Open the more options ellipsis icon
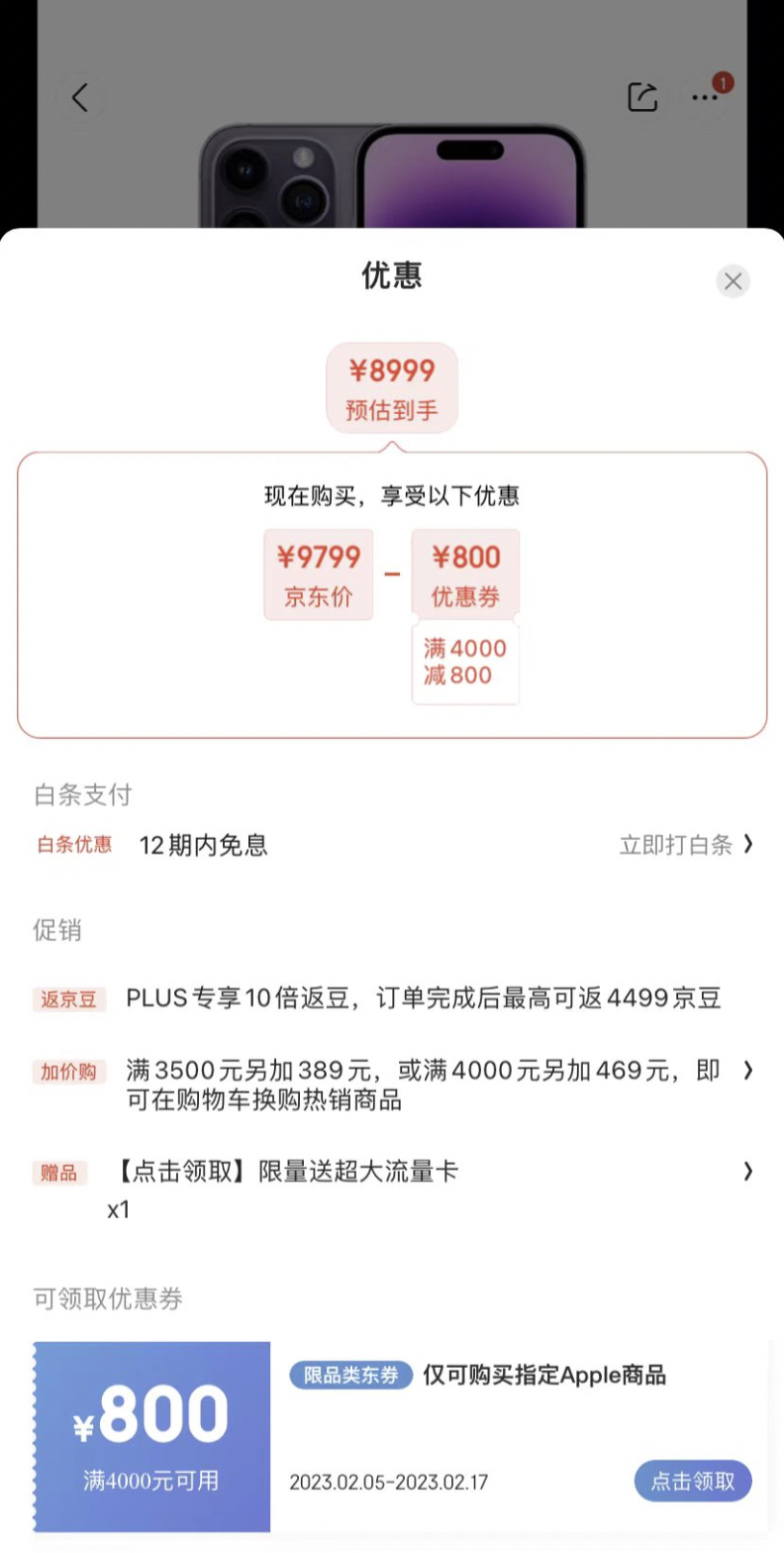 pyautogui.click(x=706, y=97)
